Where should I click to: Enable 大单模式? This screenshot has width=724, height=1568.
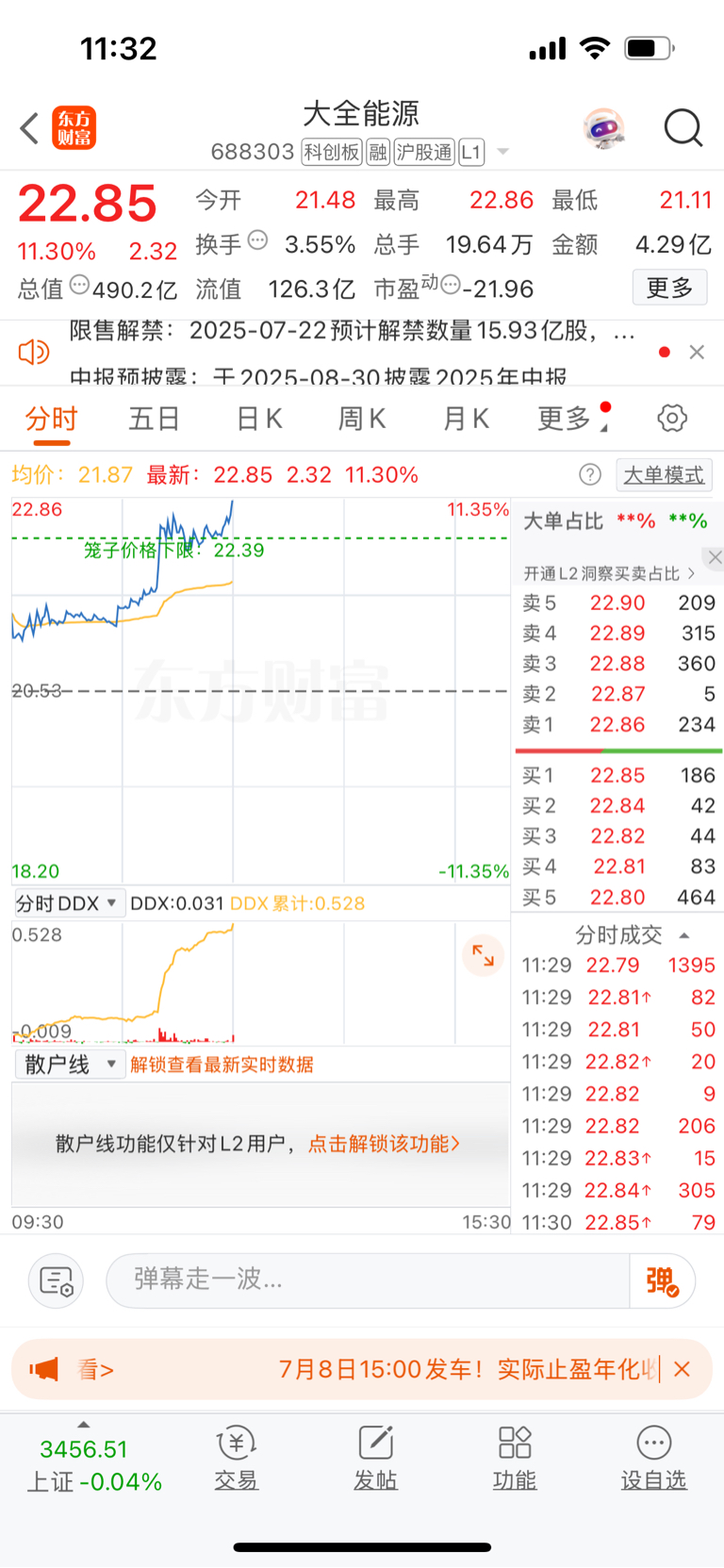[664, 474]
